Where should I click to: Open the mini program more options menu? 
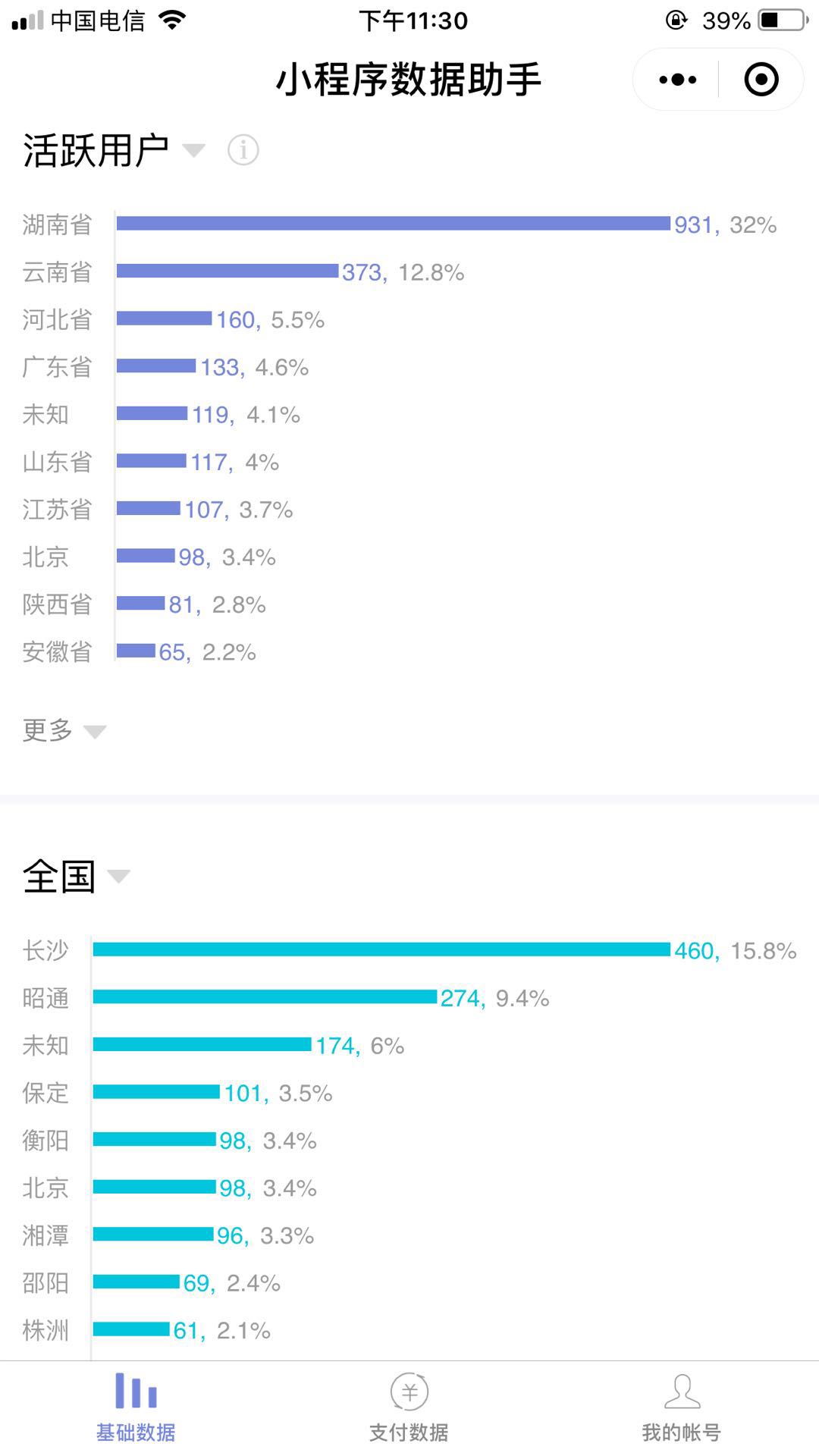[x=677, y=80]
